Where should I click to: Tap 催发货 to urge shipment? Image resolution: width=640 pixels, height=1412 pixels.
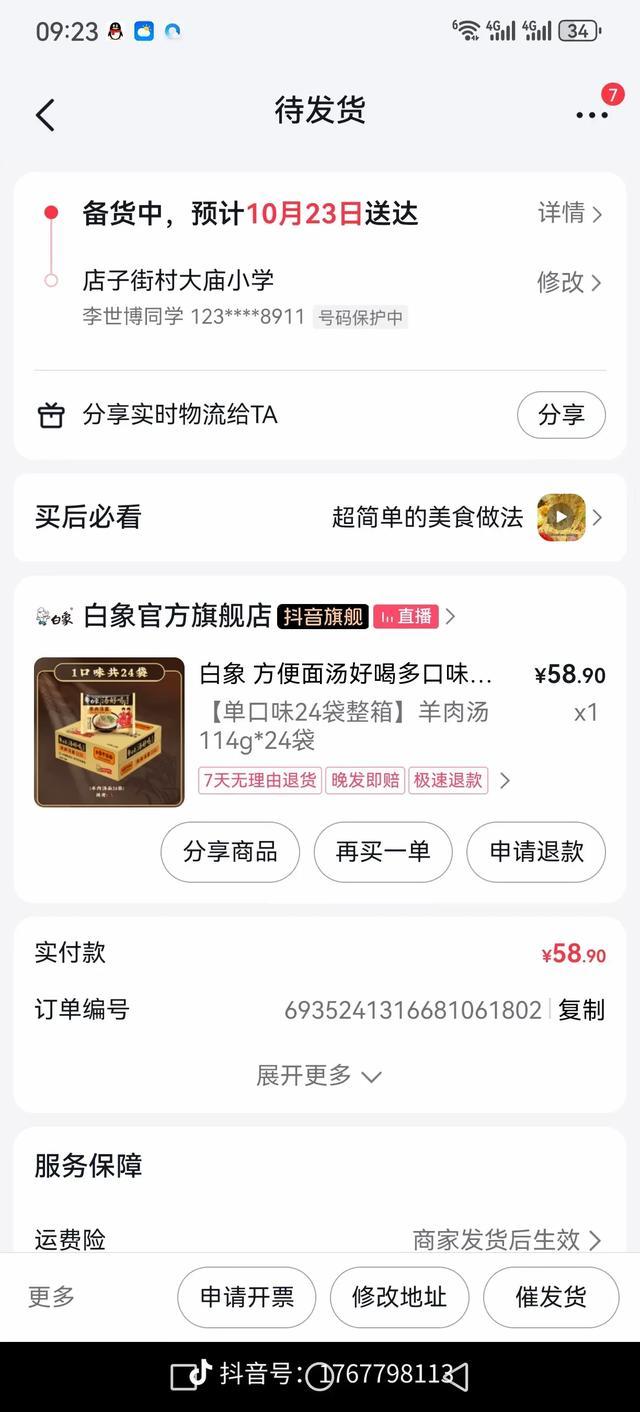(x=551, y=1297)
